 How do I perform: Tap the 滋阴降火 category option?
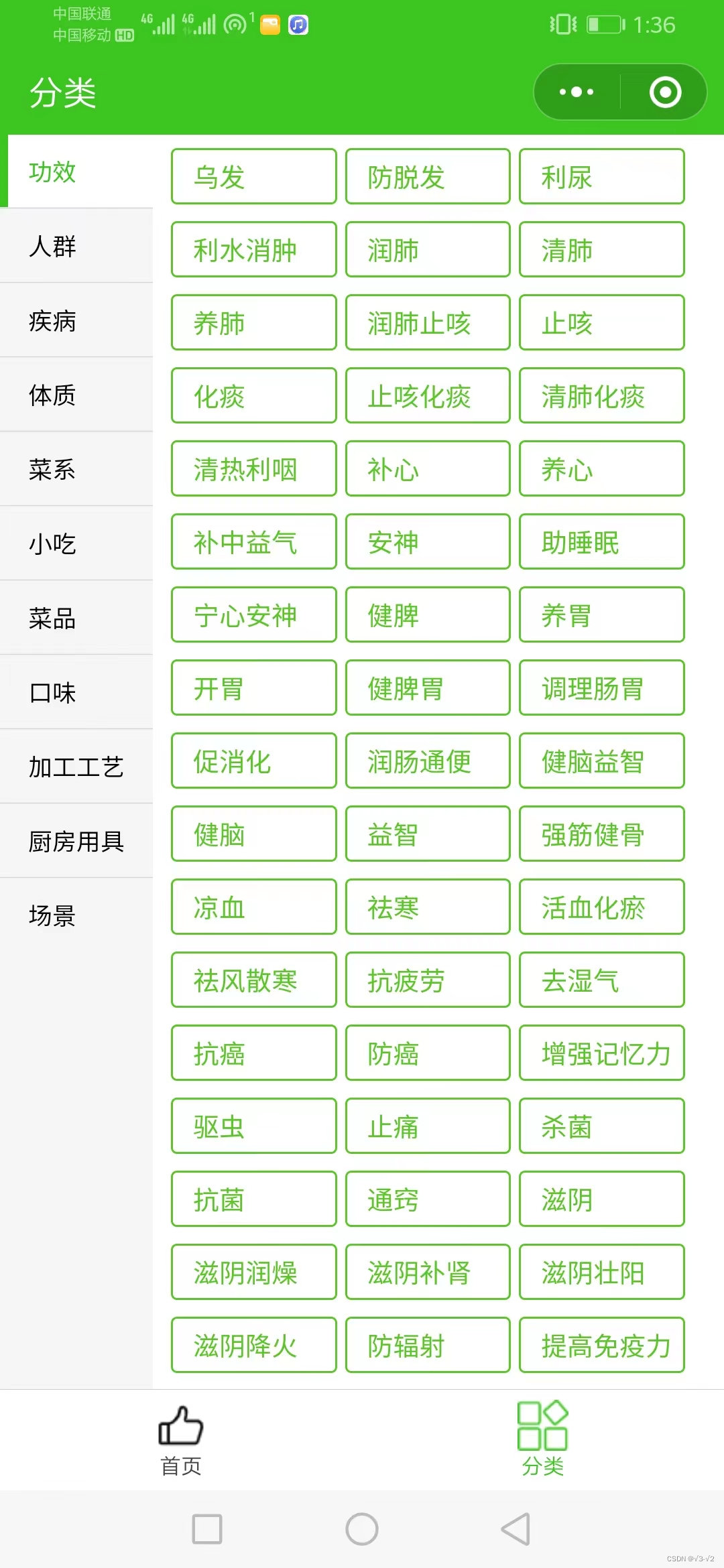[253, 1346]
